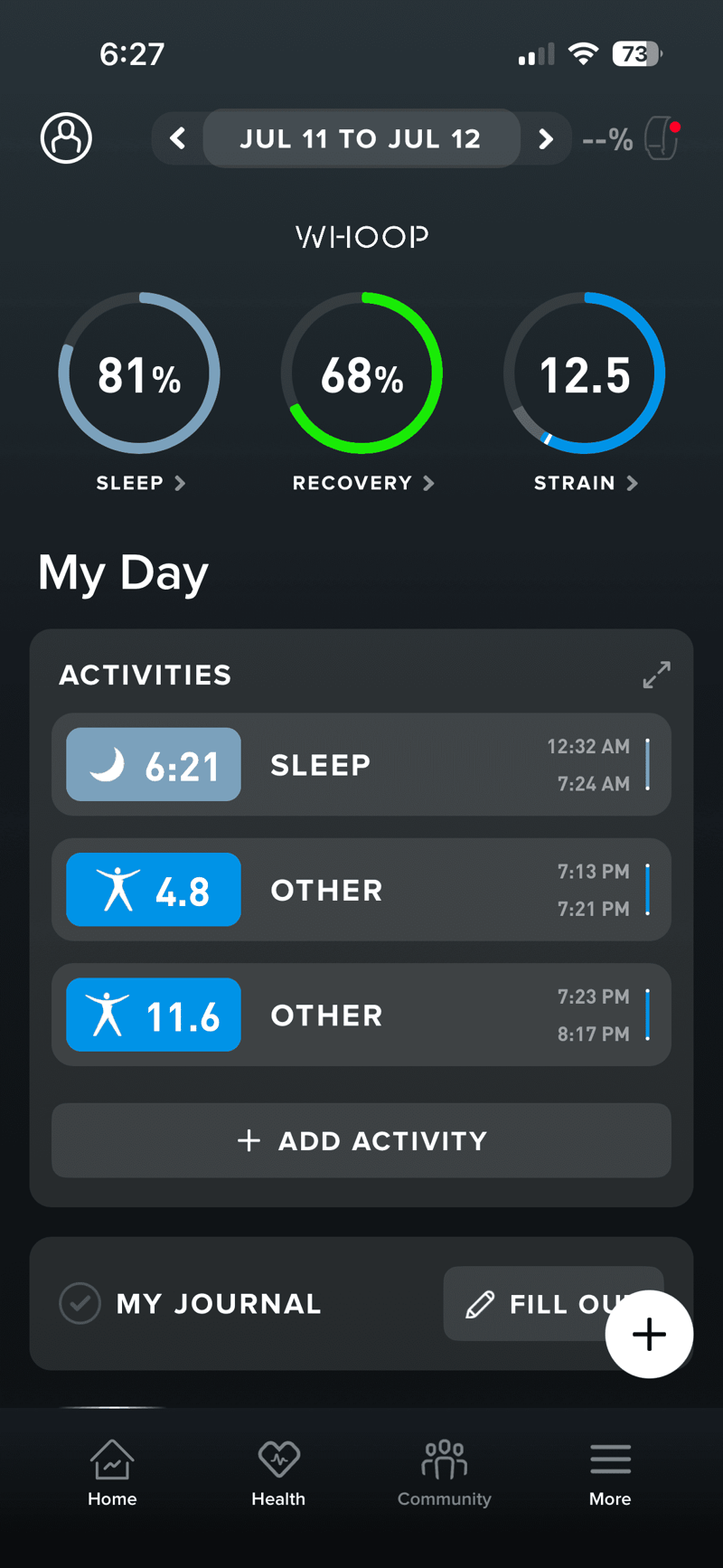Expand the Activities card
This screenshot has width=723, height=1568.
coord(656,675)
